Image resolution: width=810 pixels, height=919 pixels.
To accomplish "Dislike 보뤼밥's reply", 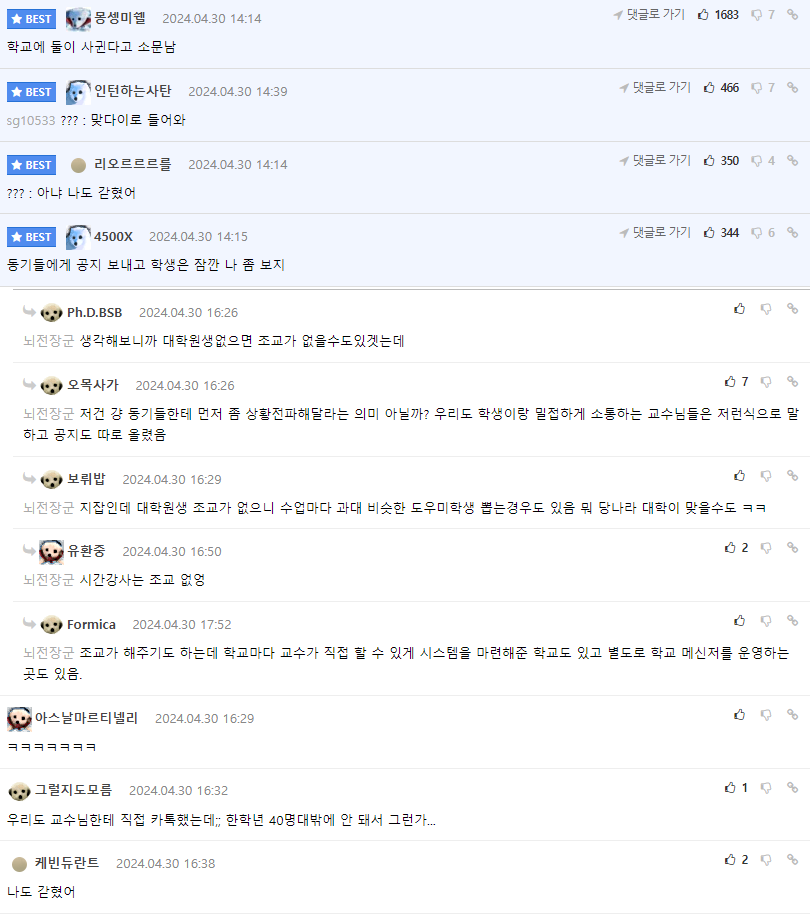I will (x=766, y=476).
